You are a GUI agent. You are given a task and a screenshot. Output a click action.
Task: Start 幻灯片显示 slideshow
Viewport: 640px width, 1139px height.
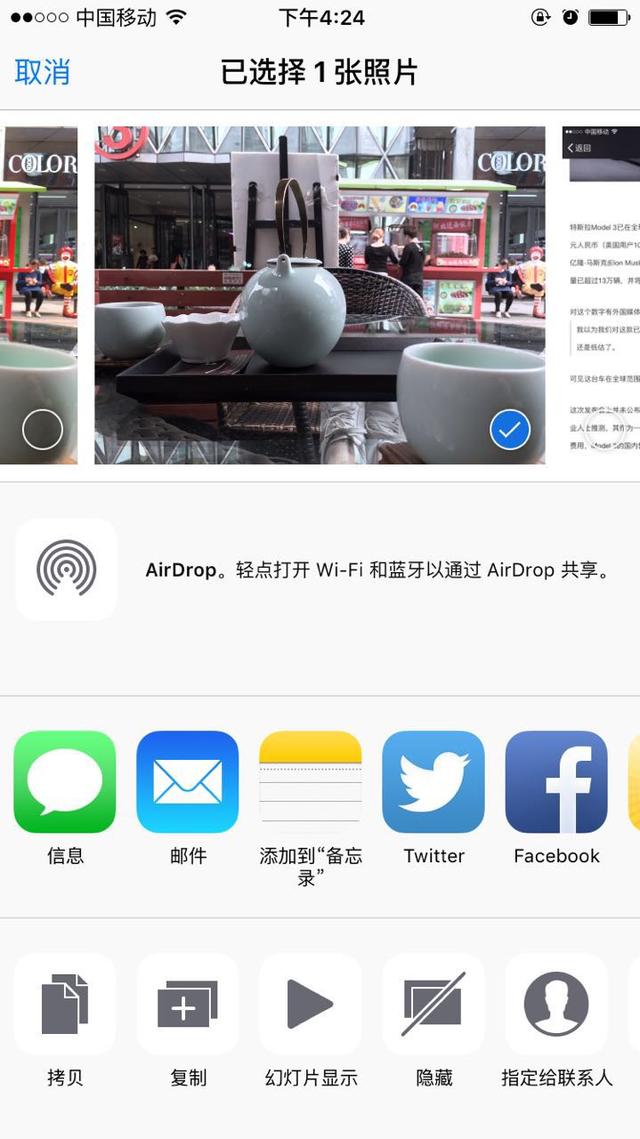tap(310, 1004)
